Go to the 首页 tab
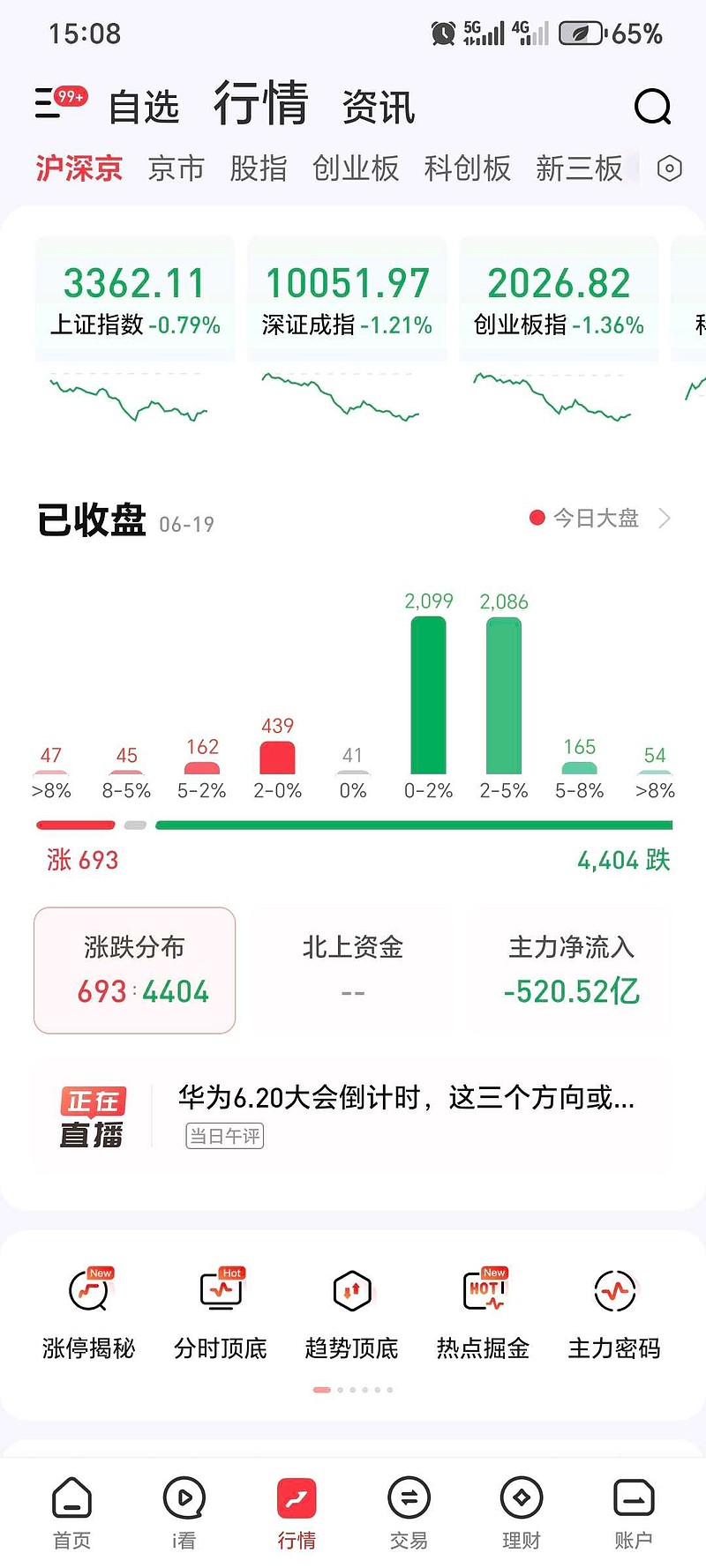This screenshot has height=1568, width=706. 71,1512
